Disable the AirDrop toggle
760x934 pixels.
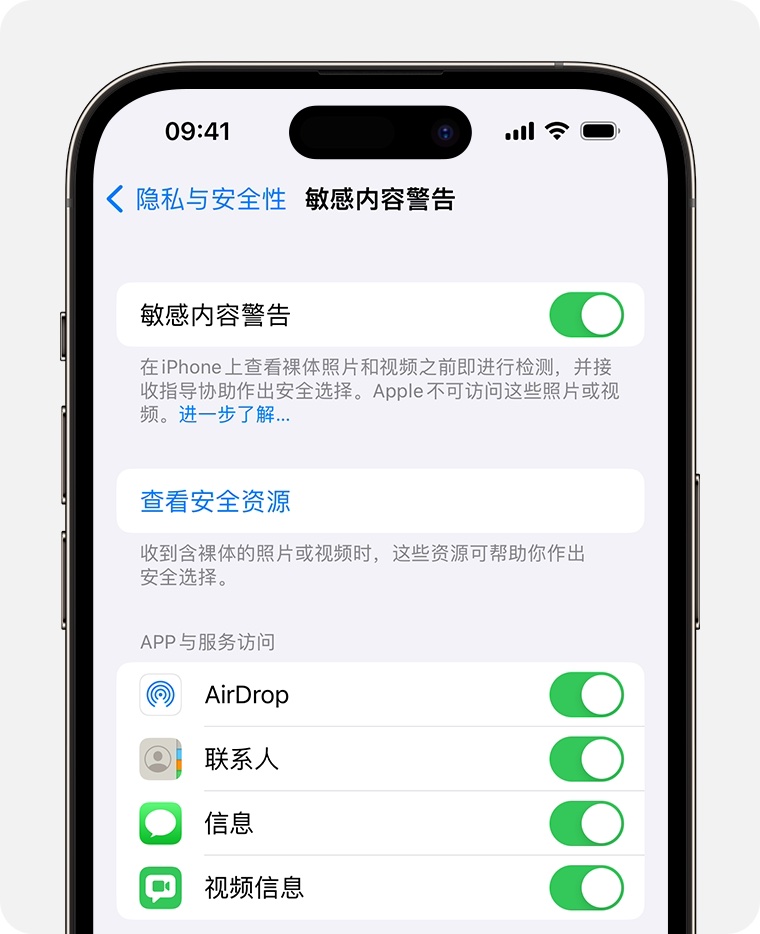pyautogui.click(x=586, y=695)
